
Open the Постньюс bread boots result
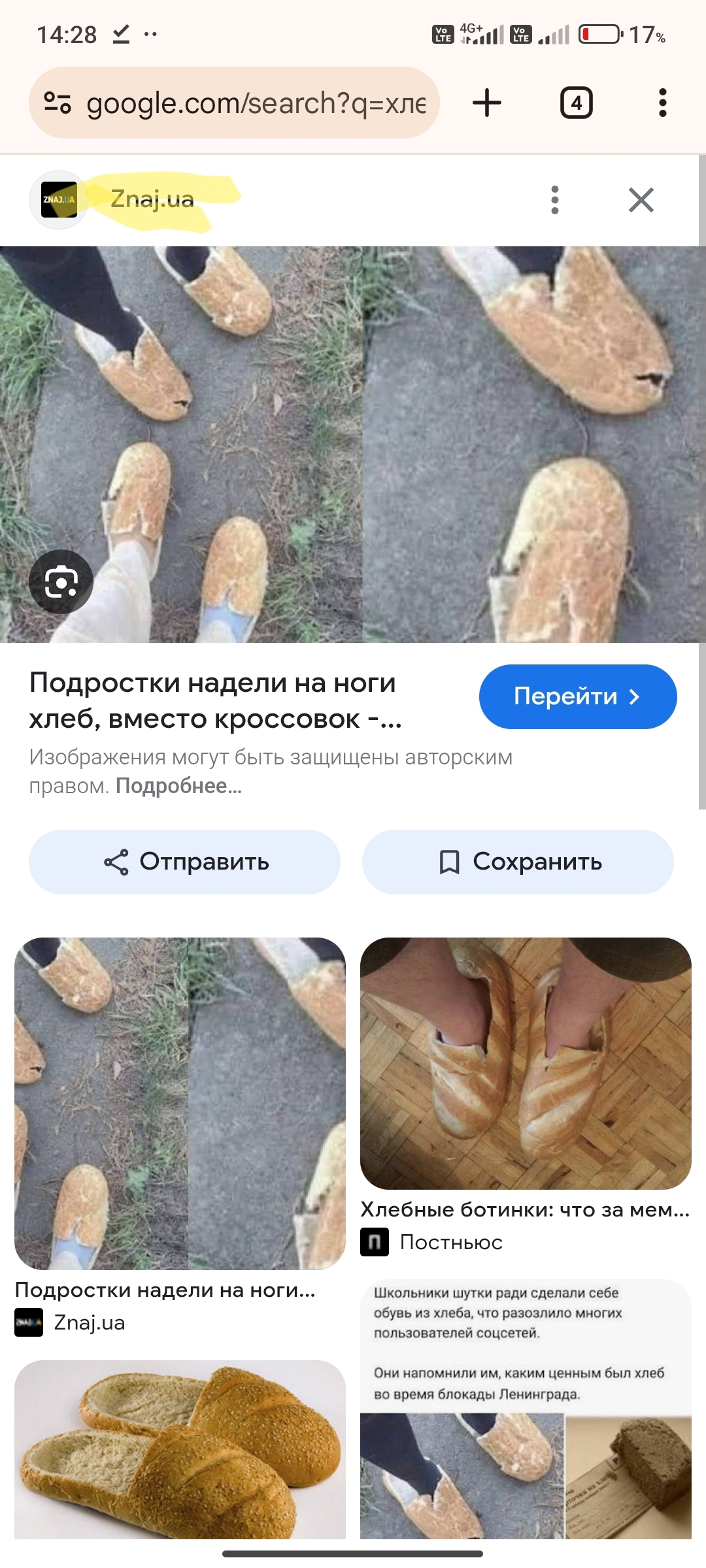[x=526, y=1064]
